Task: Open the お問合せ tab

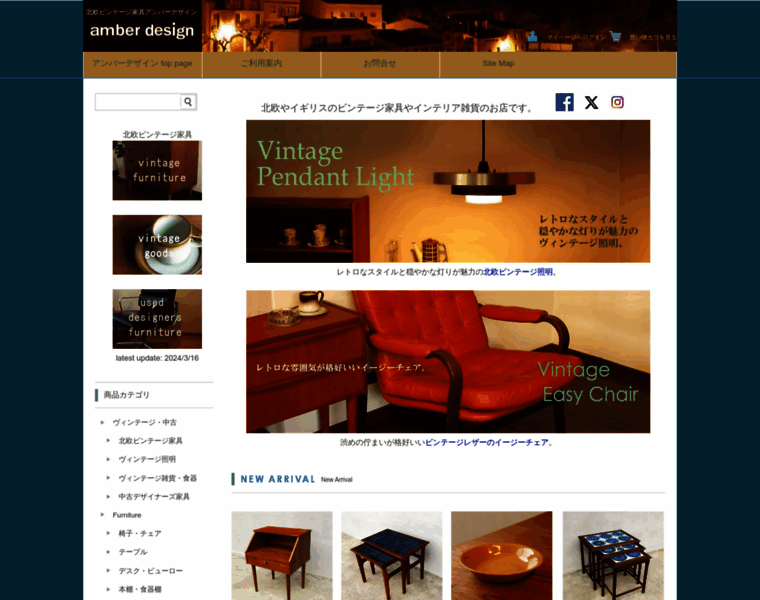Action: [x=380, y=63]
